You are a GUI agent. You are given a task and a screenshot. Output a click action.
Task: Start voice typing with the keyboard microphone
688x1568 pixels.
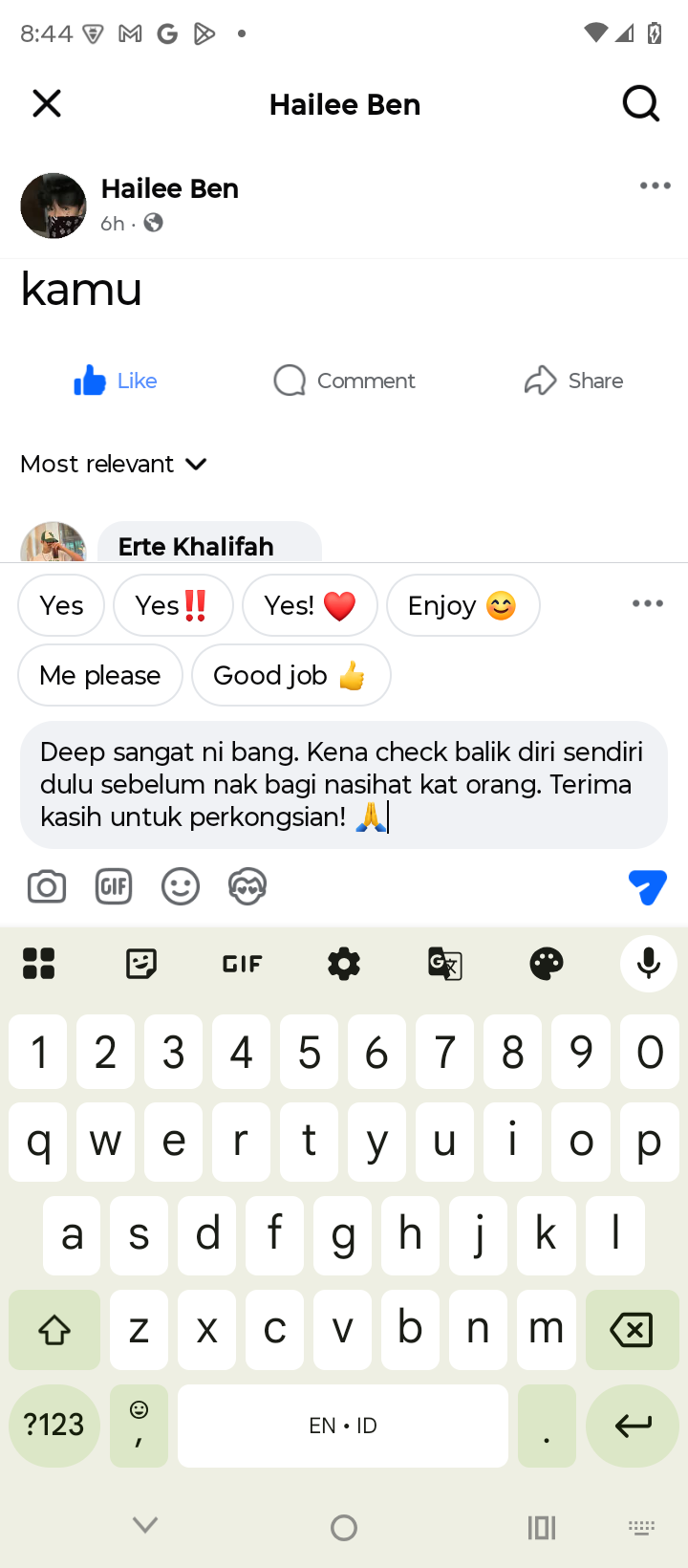pos(649,963)
